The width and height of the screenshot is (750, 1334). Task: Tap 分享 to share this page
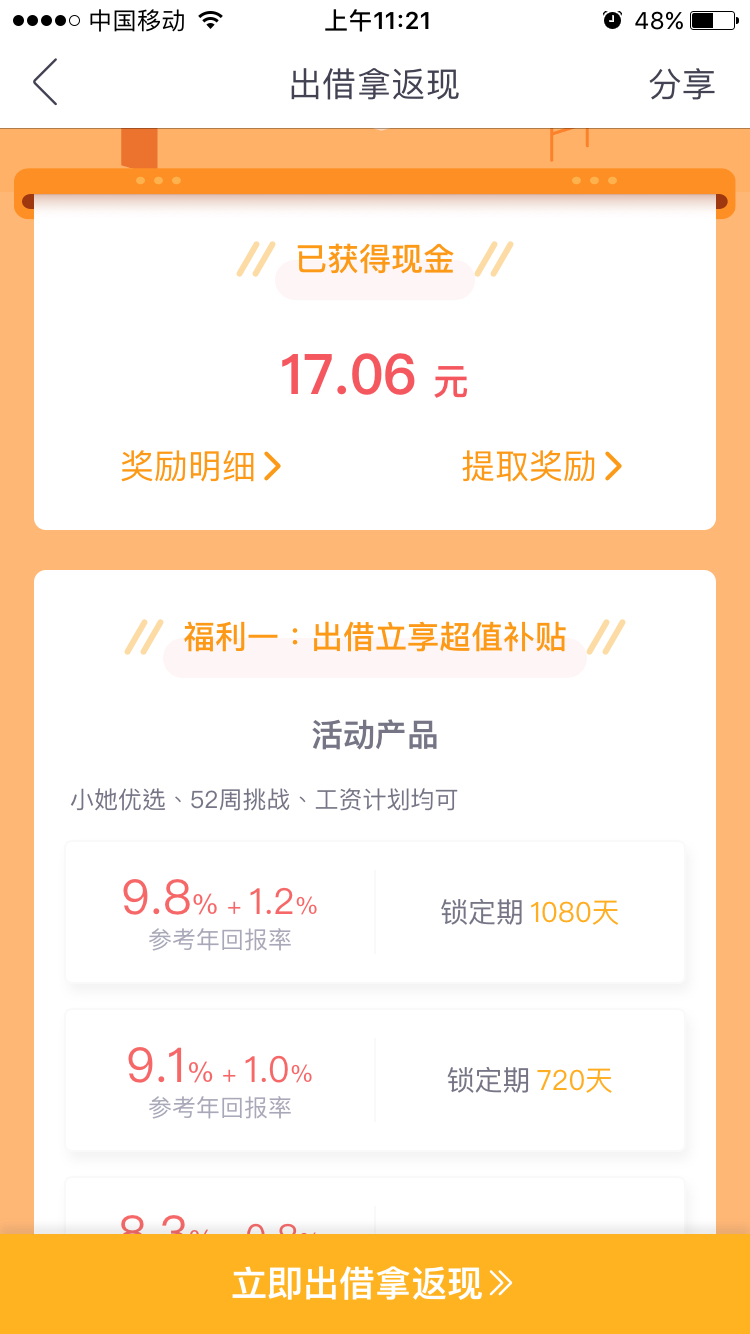pos(682,84)
